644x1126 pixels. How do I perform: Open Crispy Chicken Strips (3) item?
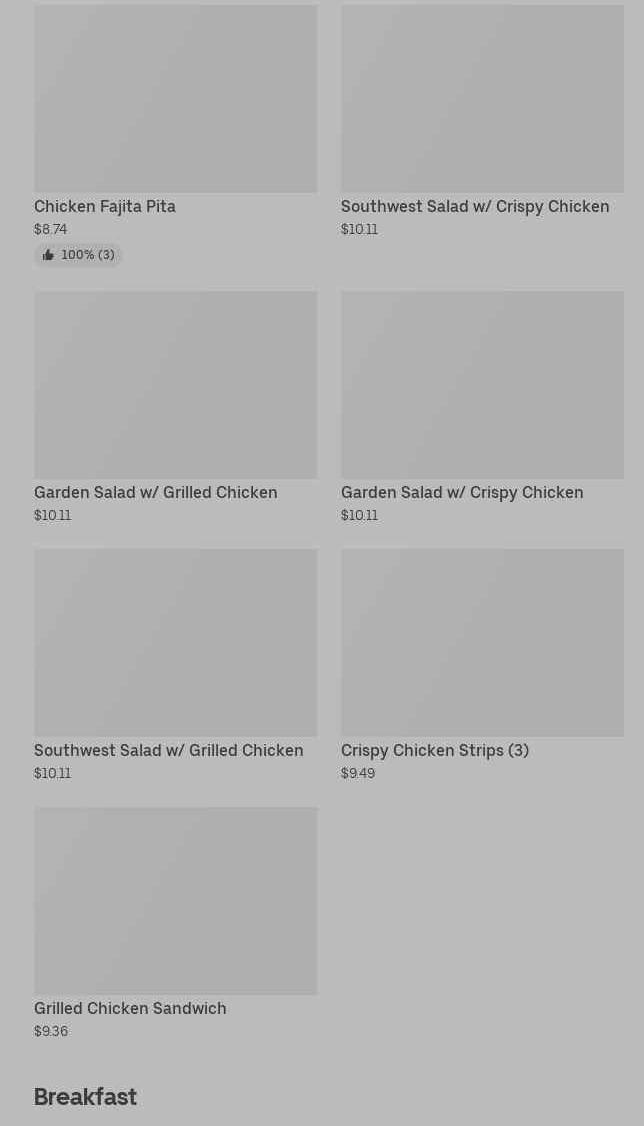pos(482,645)
